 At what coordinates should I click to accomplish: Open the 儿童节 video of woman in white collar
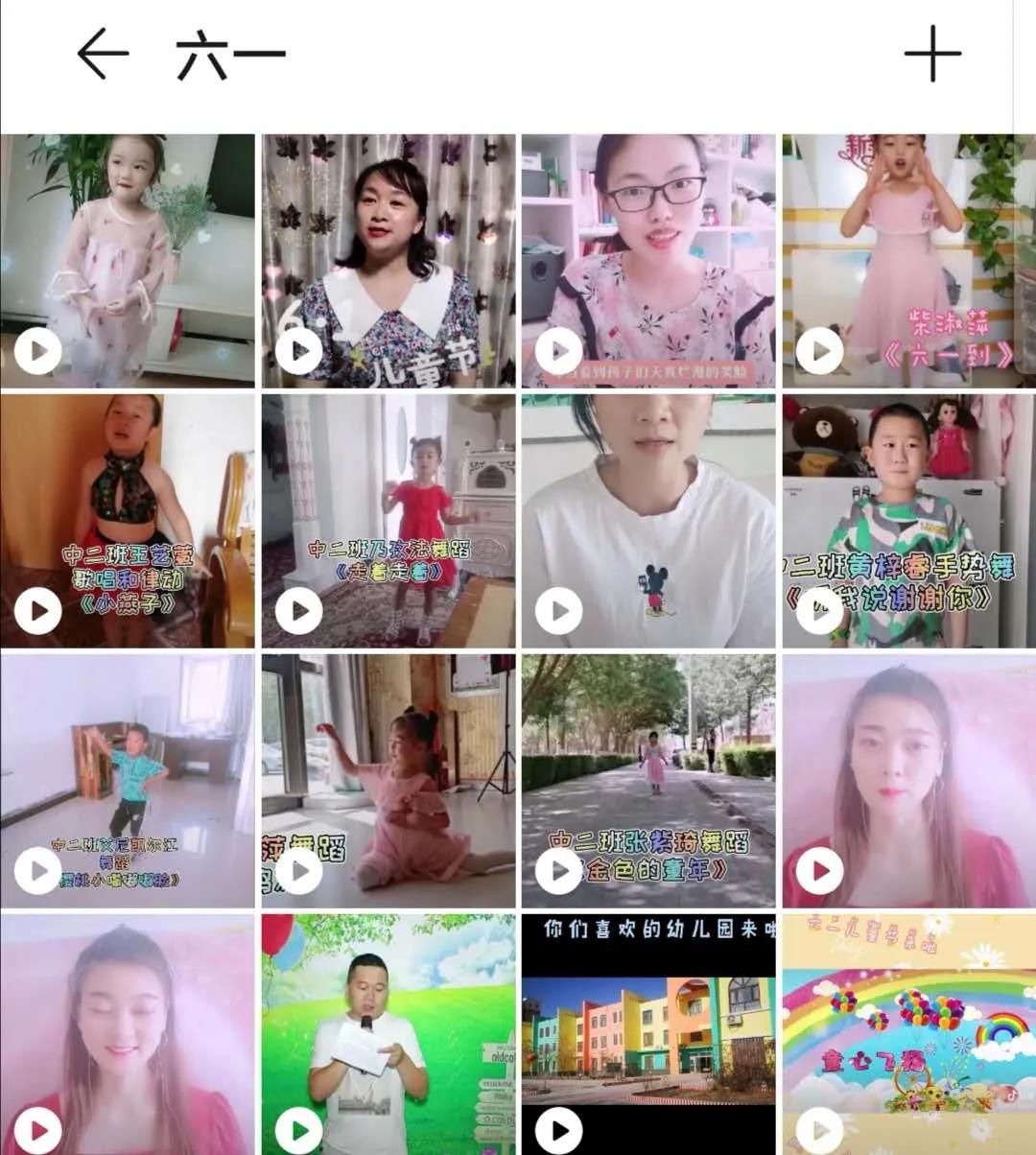tap(388, 261)
